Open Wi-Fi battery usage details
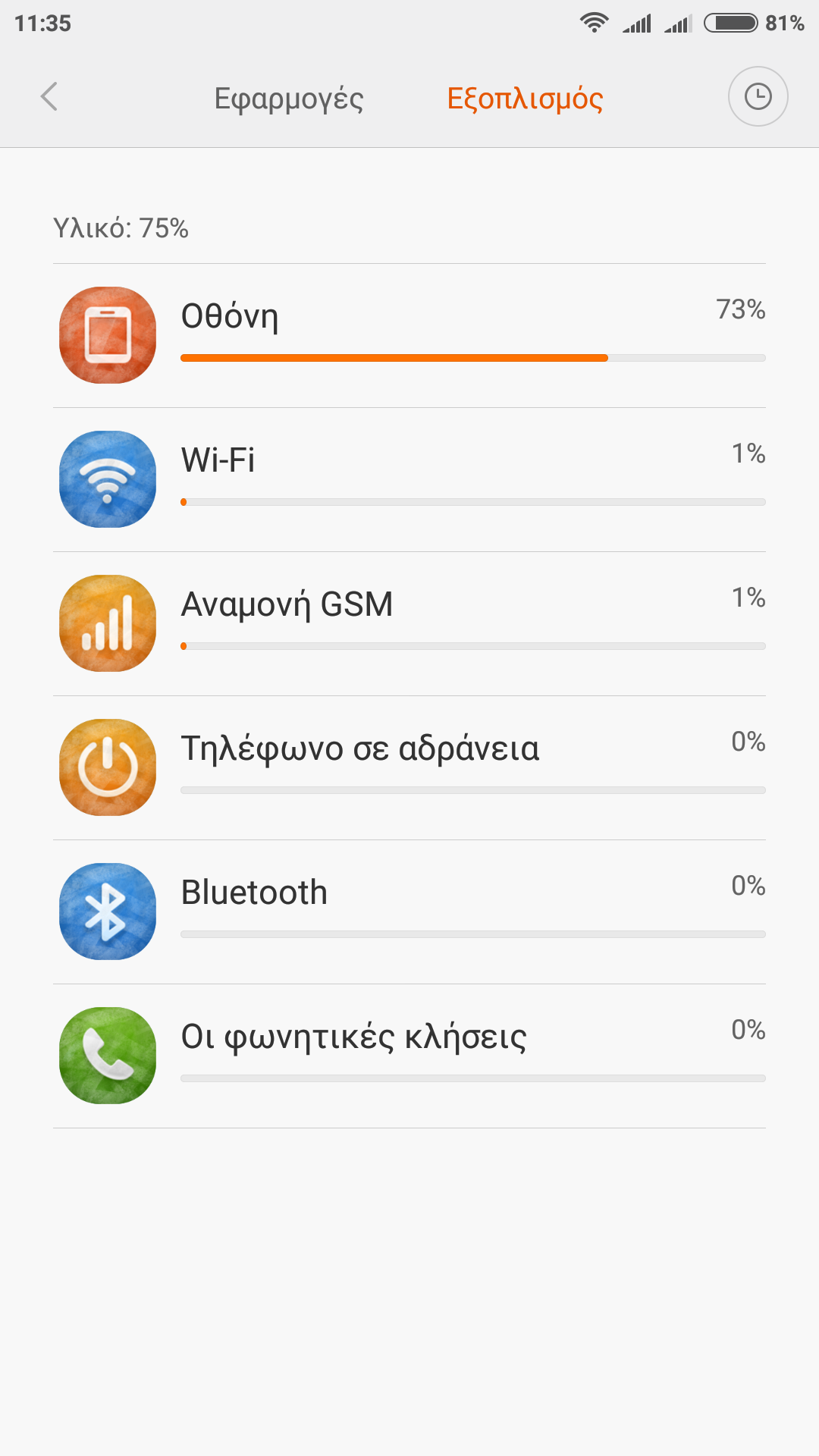The height and width of the screenshot is (1456, 819). 409,479
